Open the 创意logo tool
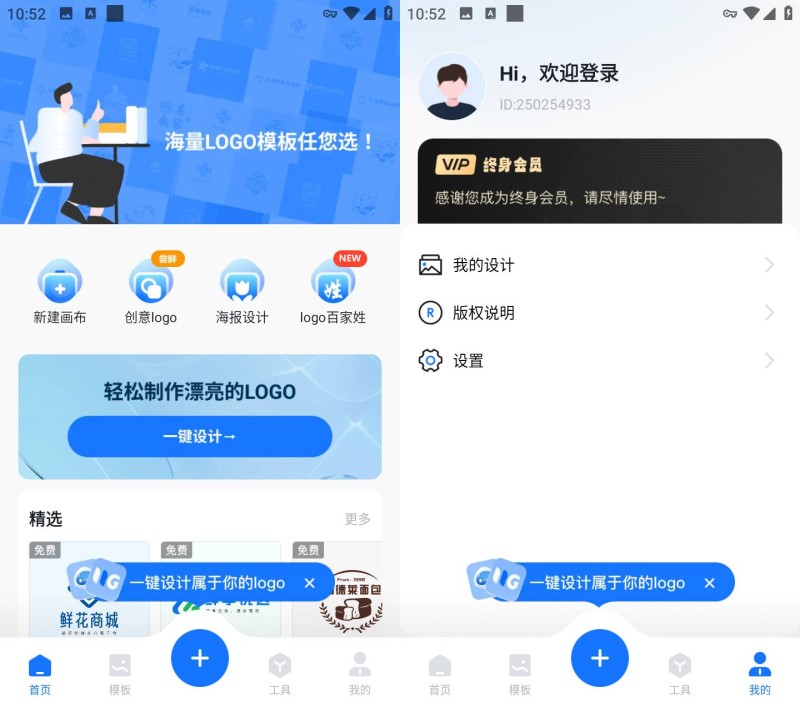This screenshot has height=712, width=800. click(151, 290)
